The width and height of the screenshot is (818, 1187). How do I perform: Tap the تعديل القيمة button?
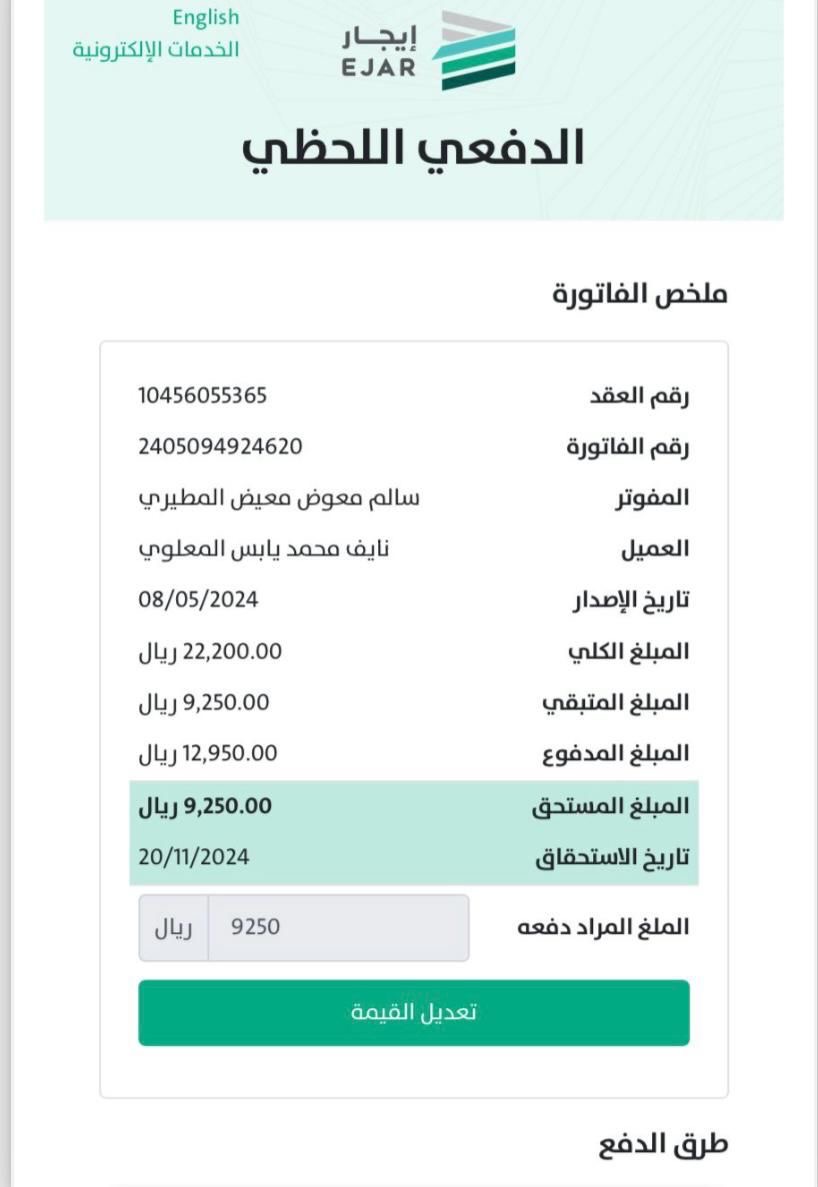click(413, 1012)
